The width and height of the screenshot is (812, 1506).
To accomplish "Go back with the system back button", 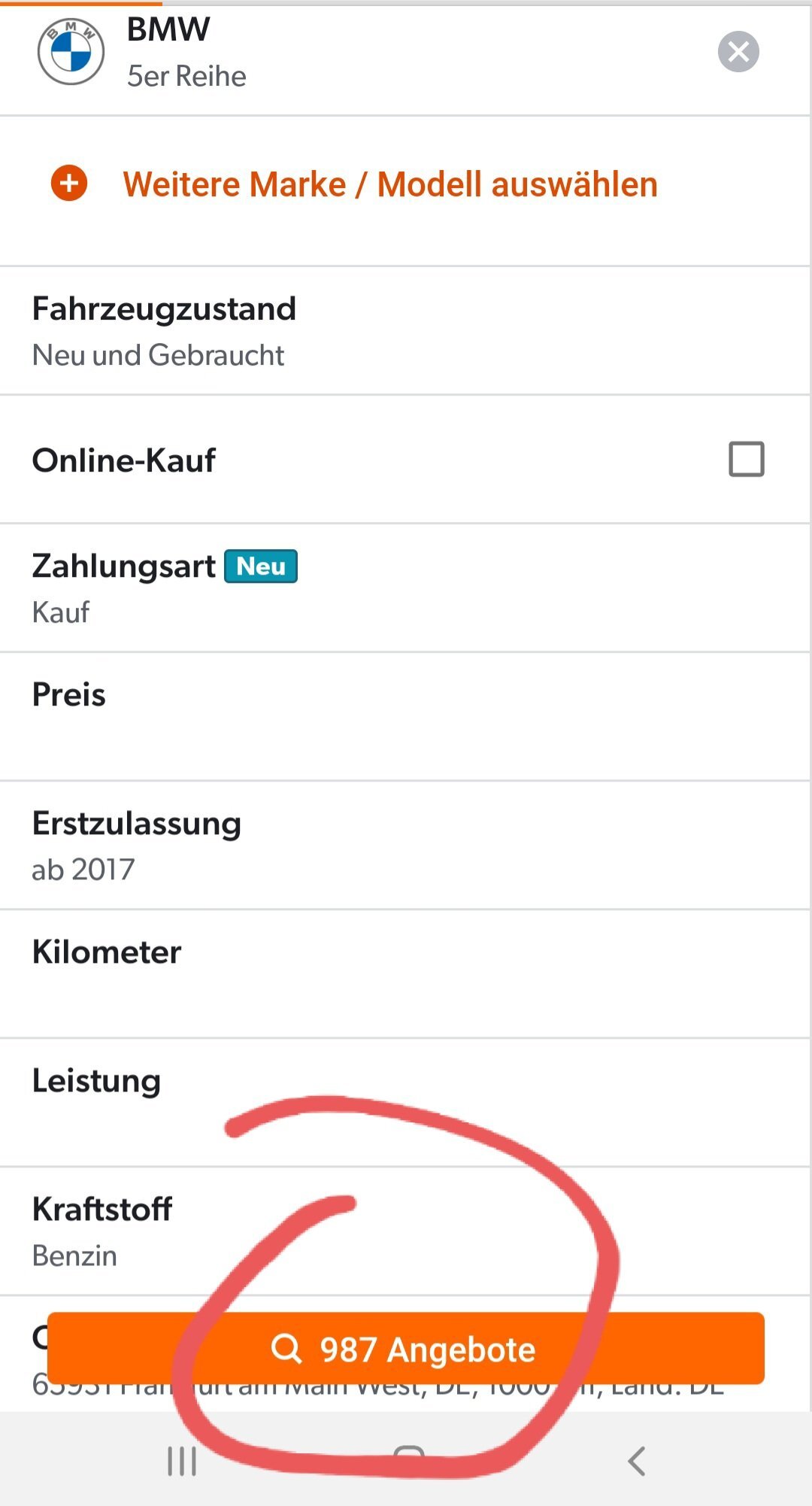I will tap(636, 1461).
